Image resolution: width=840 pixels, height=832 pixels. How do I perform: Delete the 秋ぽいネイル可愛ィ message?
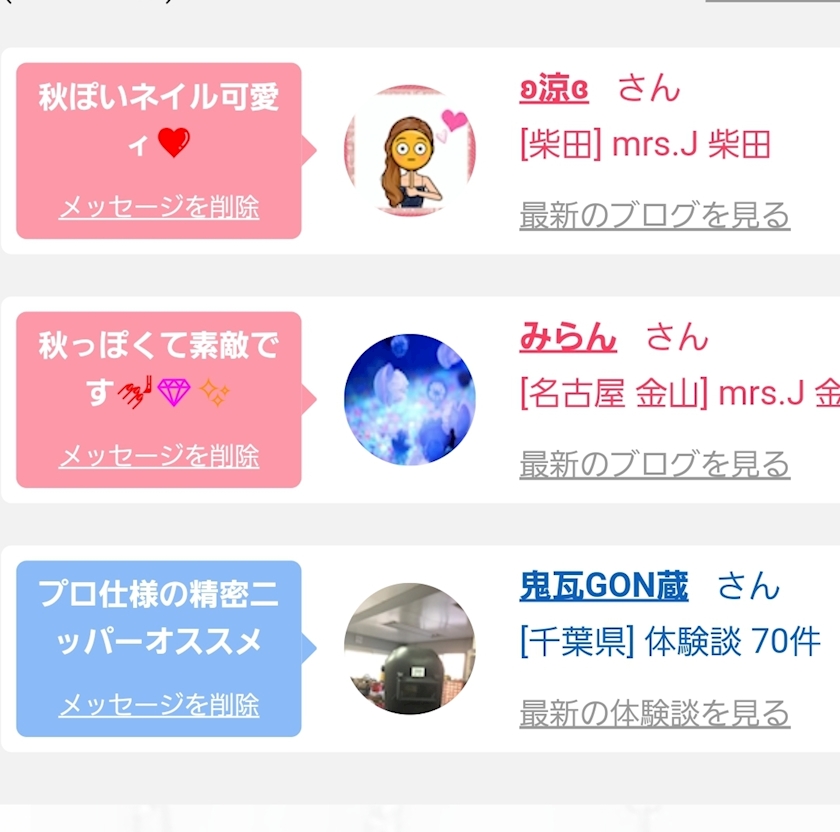click(x=159, y=207)
